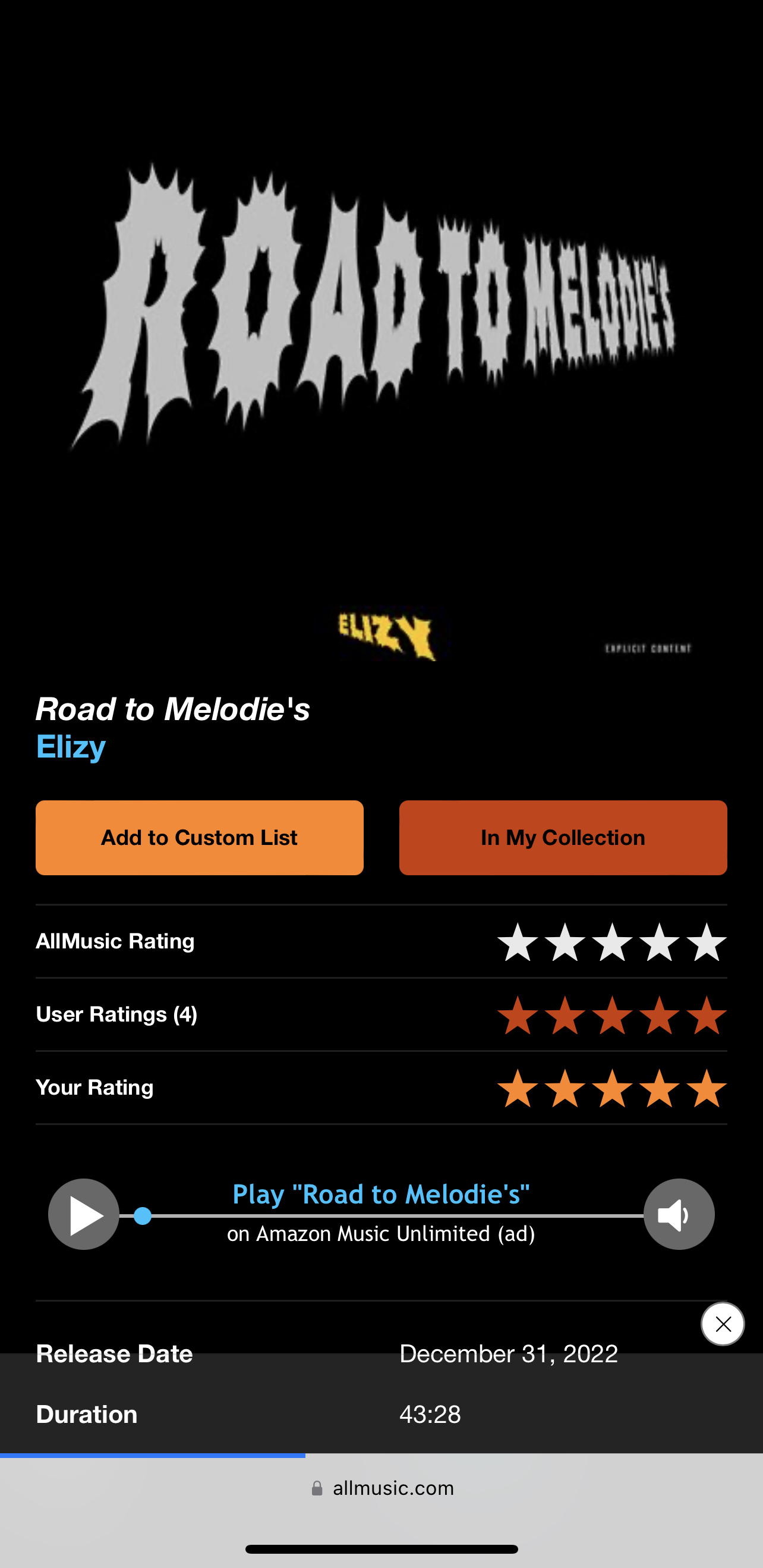Viewport: 763px width, 1568px height.
Task: Tap the volume speaker button
Action: tap(679, 1214)
